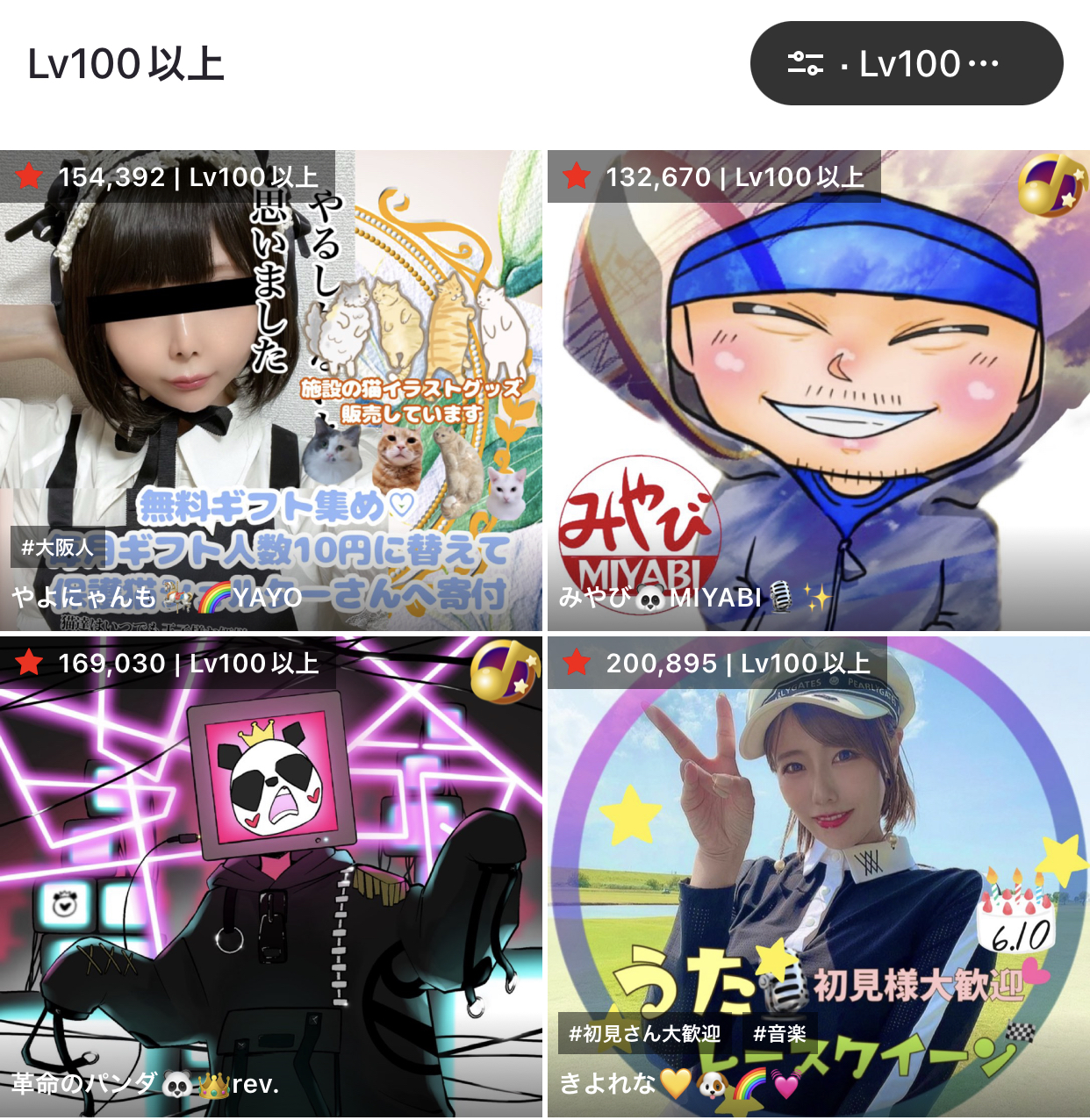Open やよにゃんも YAYO's profile name
The image size is (1090, 1120).
(x=149, y=596)
